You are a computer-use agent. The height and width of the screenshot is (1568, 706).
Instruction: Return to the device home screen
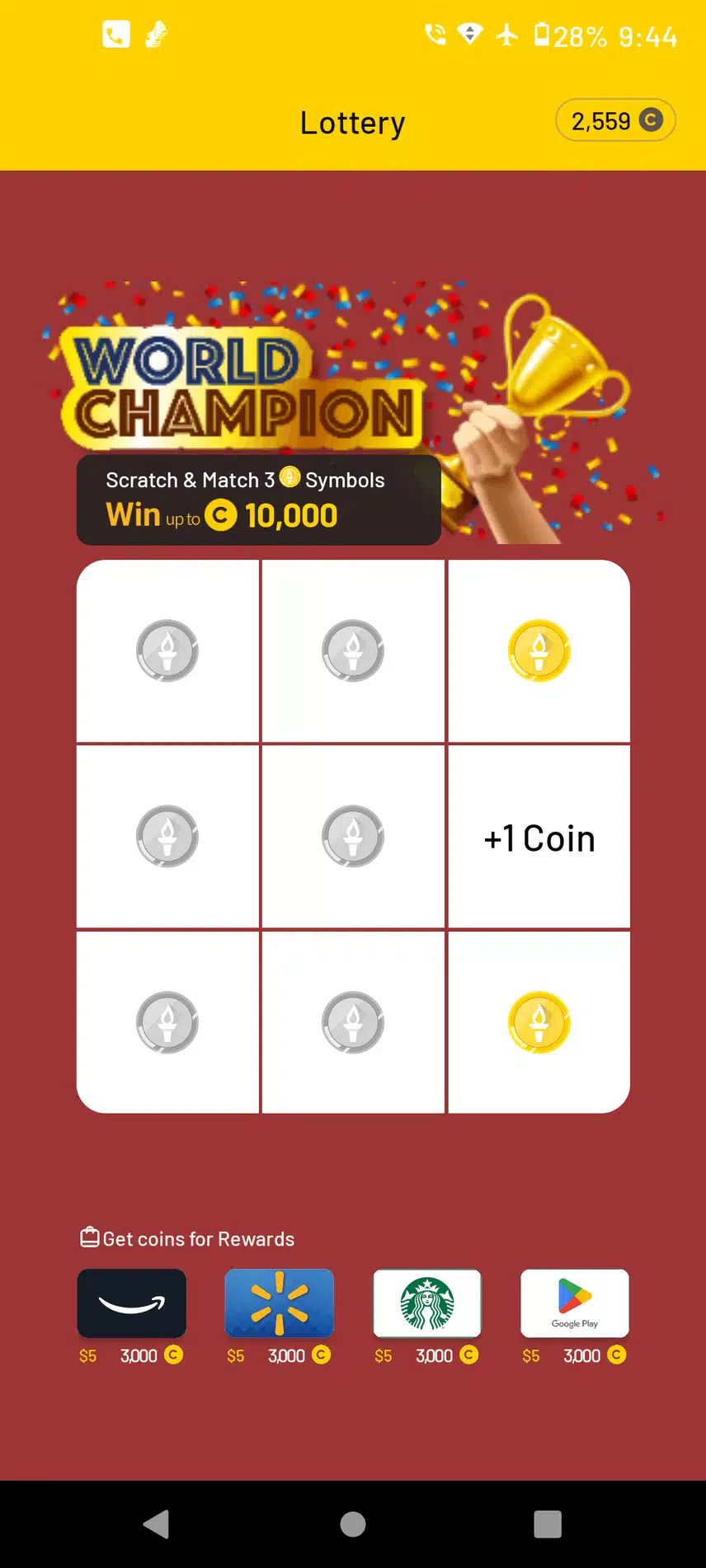353,1524
